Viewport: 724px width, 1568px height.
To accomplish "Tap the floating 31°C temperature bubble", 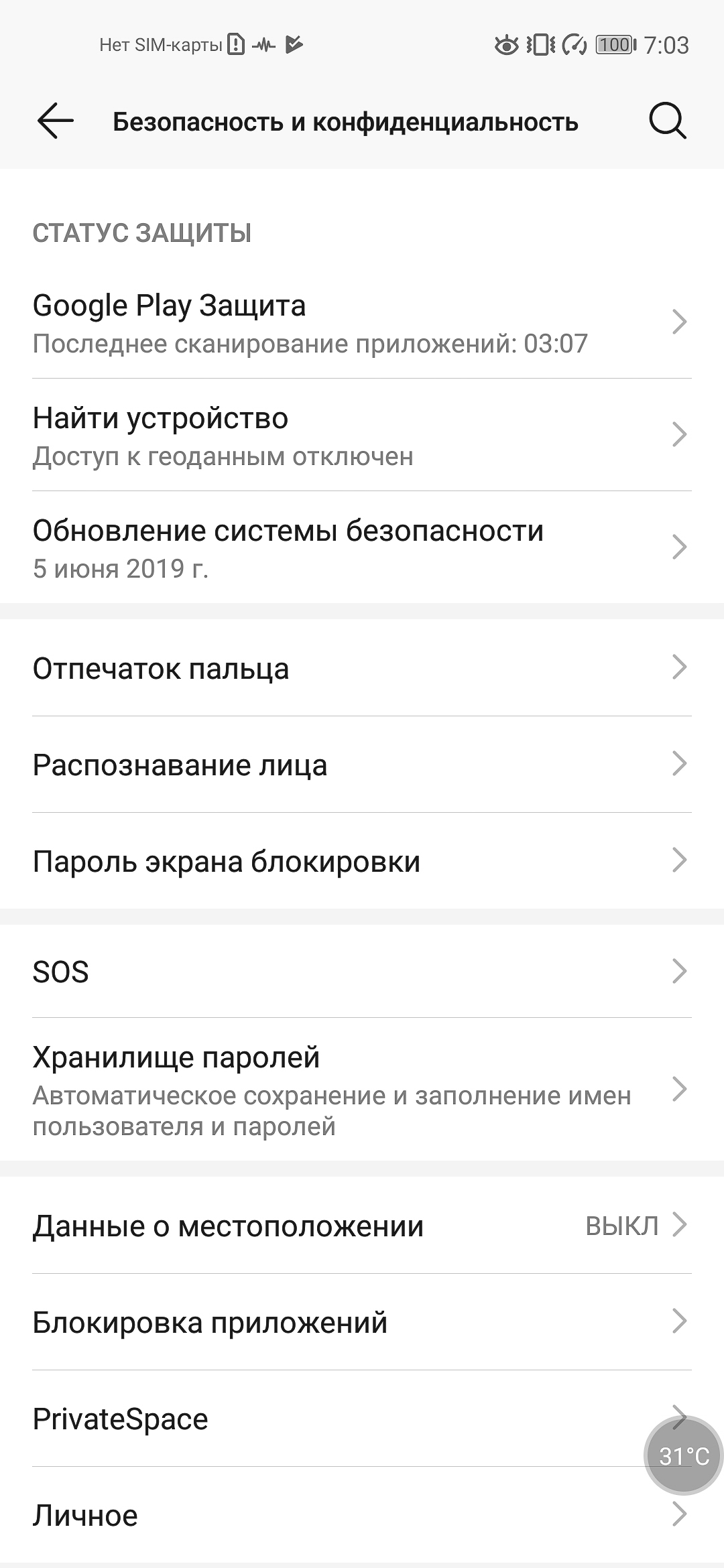I will [x=683, y=1455].
